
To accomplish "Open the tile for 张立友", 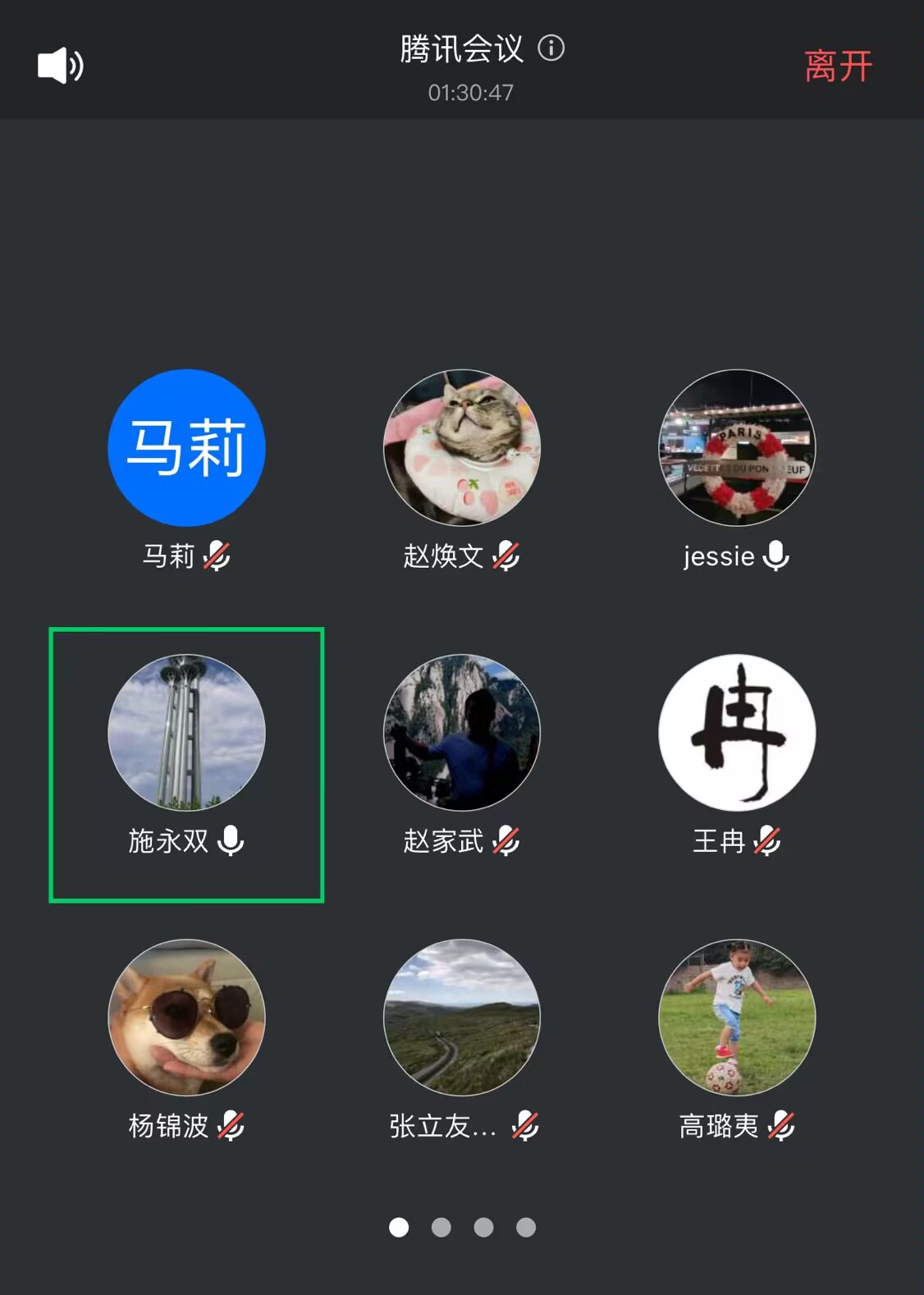I will (x=462, y=1018).
